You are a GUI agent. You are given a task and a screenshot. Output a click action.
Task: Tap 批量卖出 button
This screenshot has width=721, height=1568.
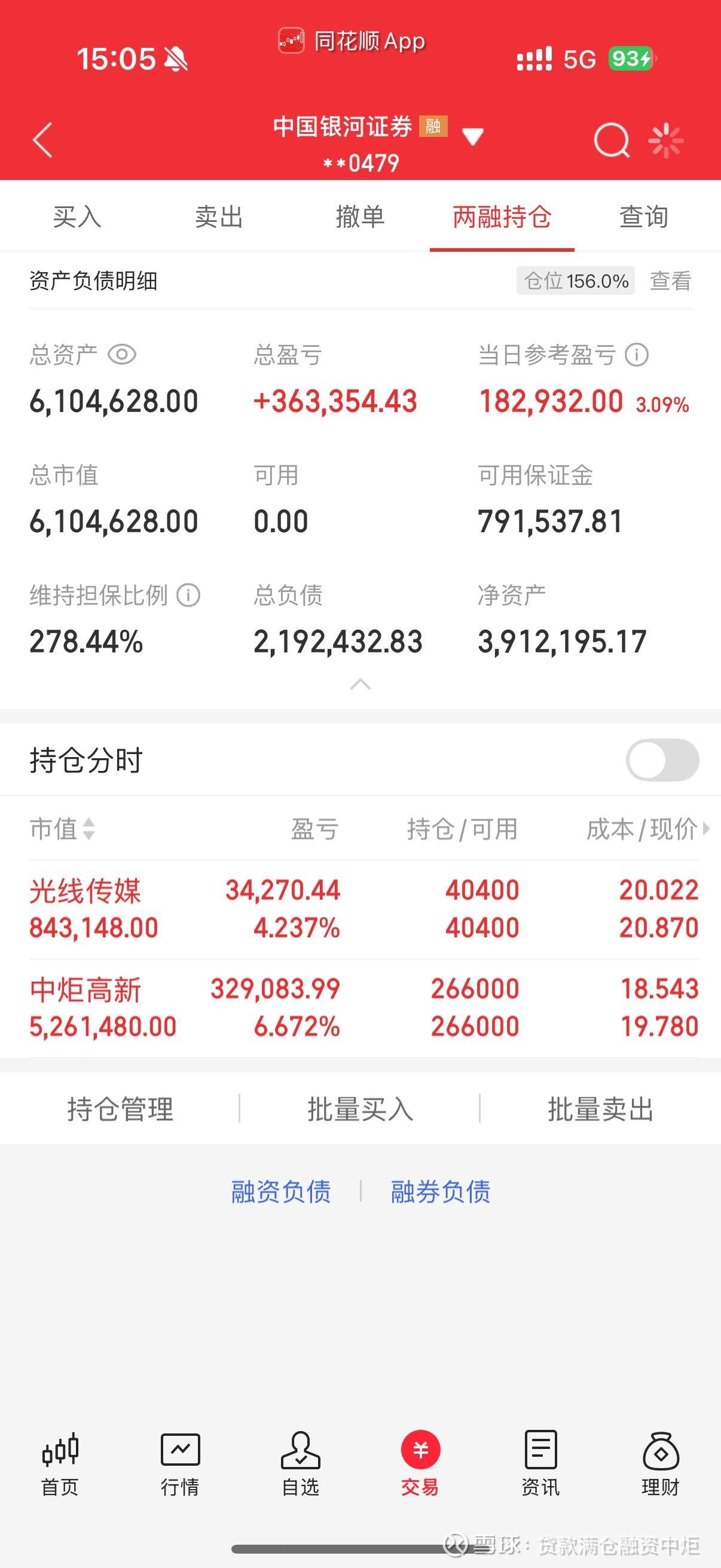click(x=600, y=1109)
